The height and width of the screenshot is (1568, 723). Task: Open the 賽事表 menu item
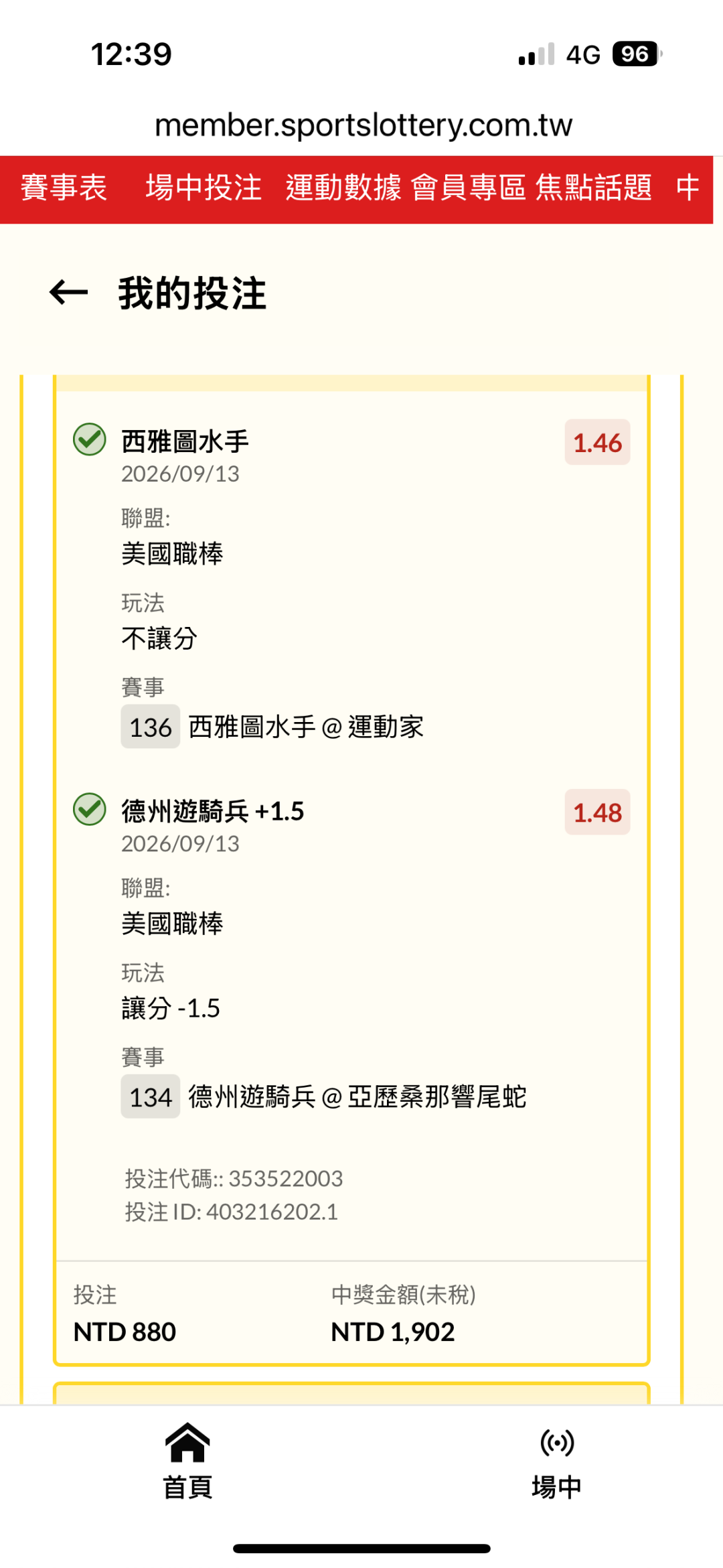coord(64,188)
